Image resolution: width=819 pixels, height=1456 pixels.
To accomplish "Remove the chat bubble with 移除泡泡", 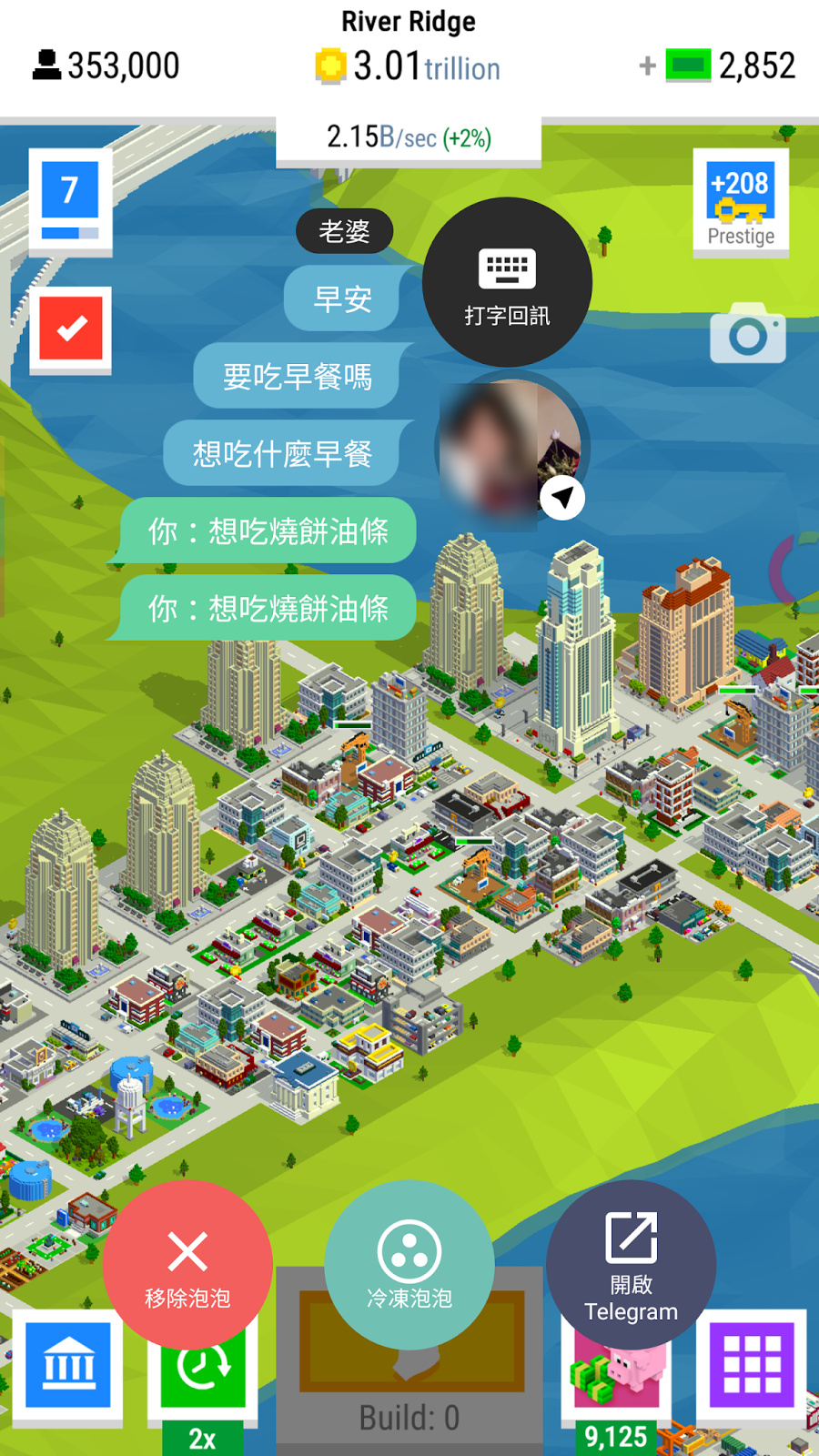I will pos(187,1265).
